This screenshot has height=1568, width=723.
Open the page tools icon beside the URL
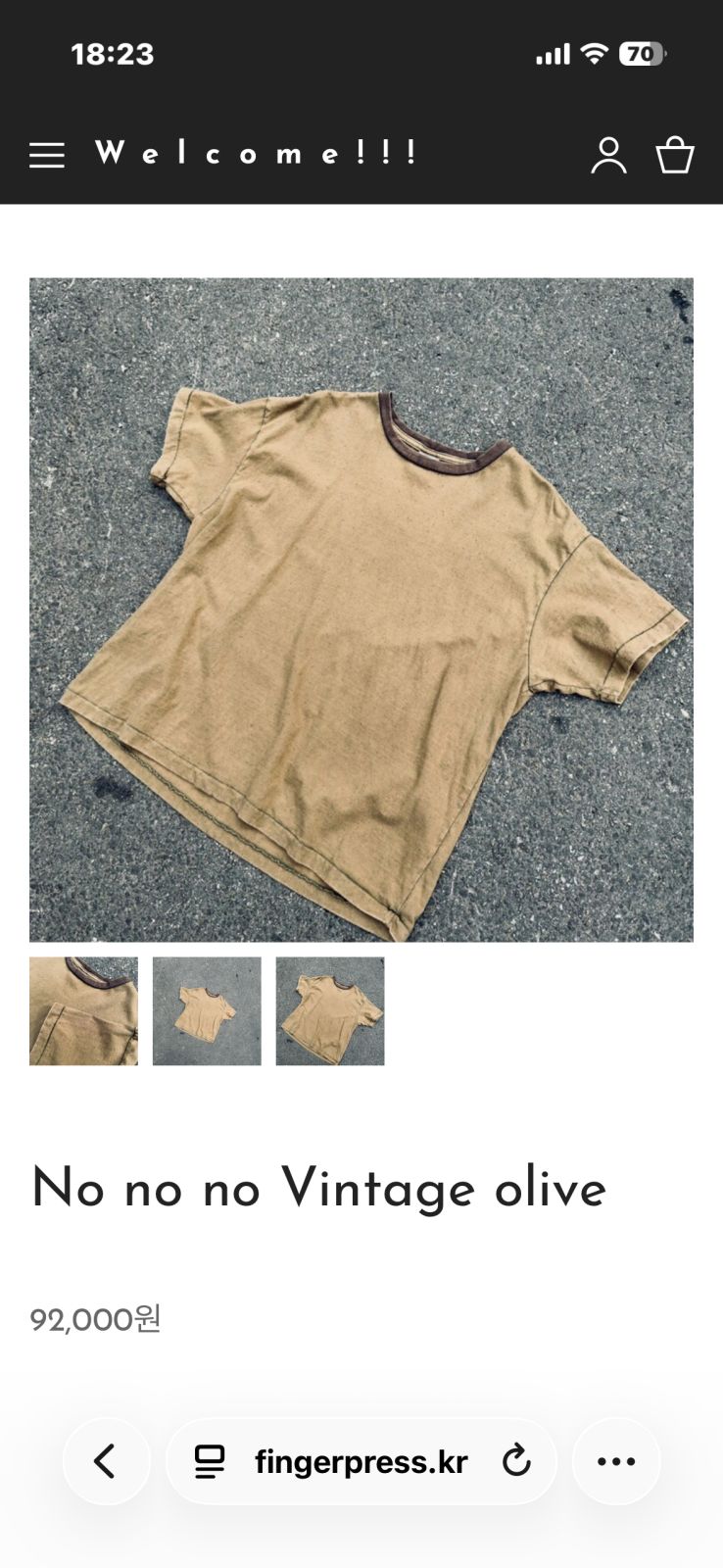(210, 1461)
